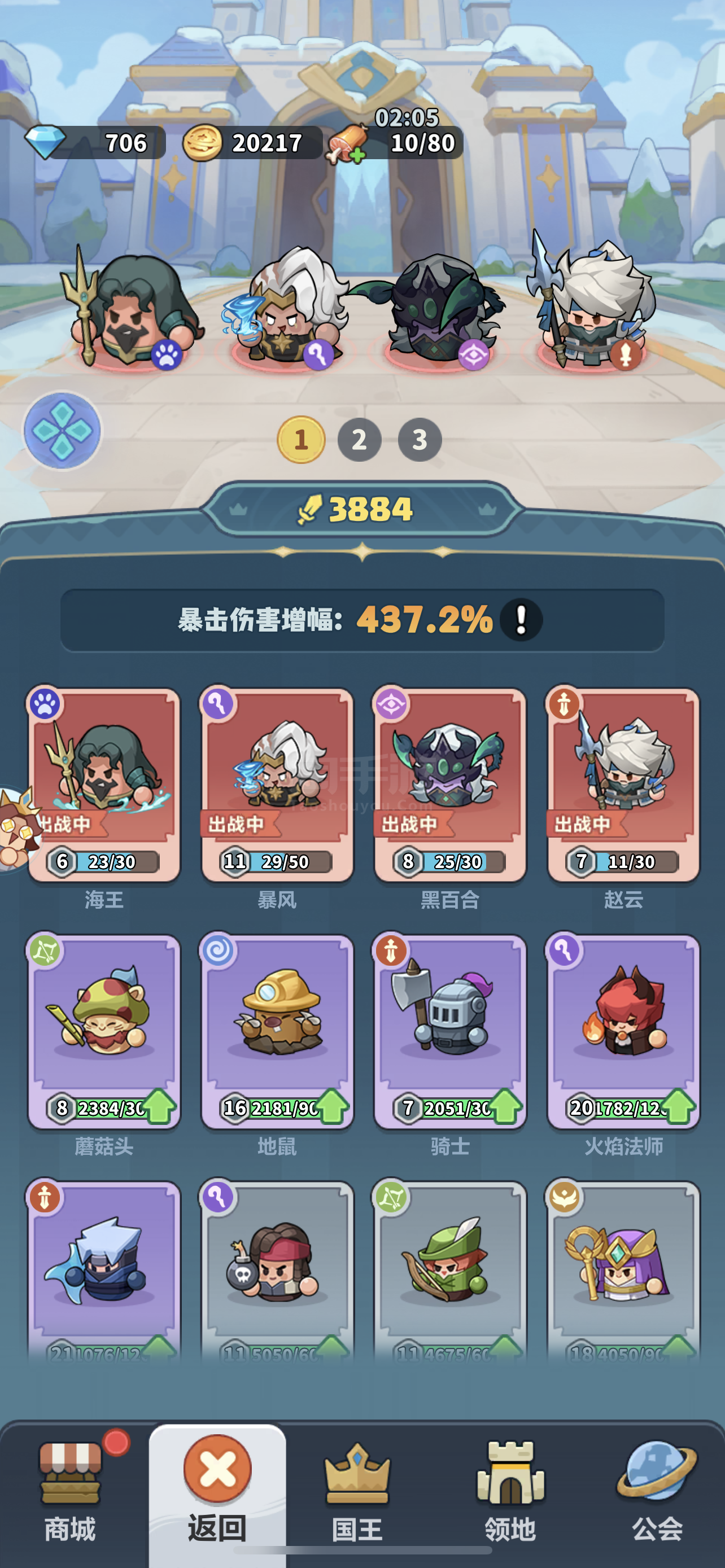The width and height of the screenshot is (725, 1568).
Task: Tap the 骑士 hero card
Action: (x=450, y=1032)
